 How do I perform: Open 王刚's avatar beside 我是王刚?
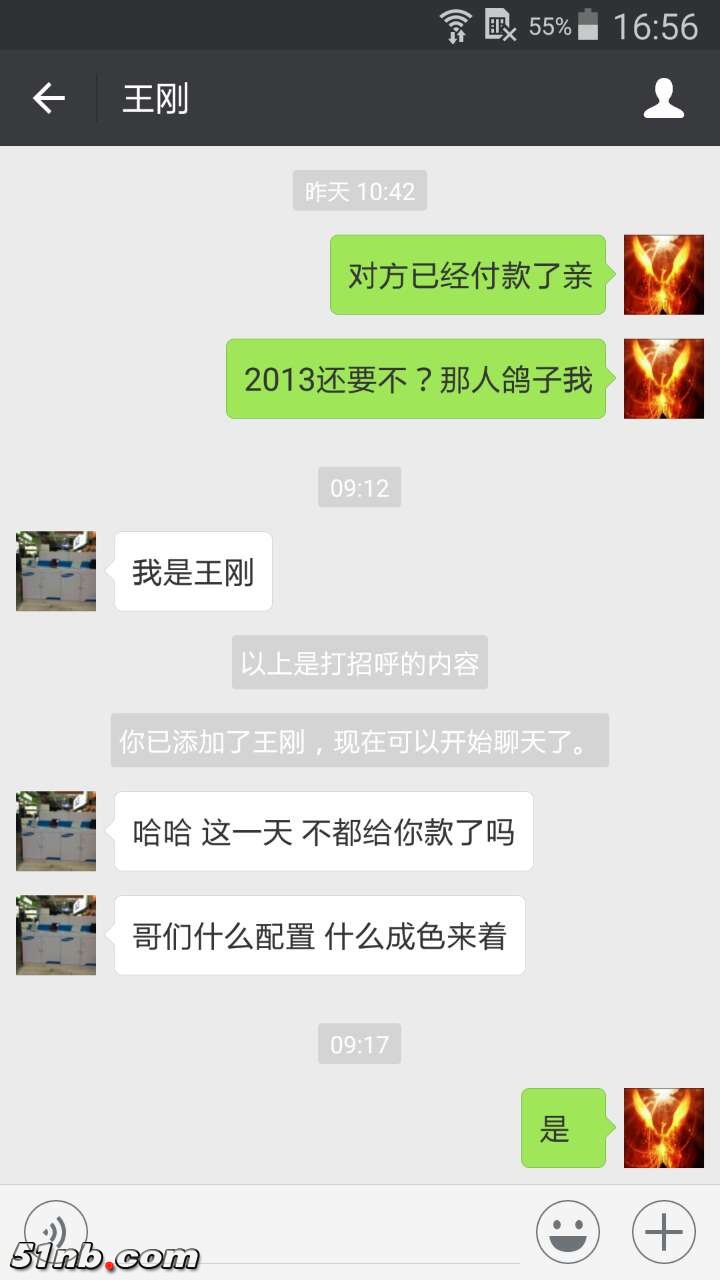click(56, 571)
